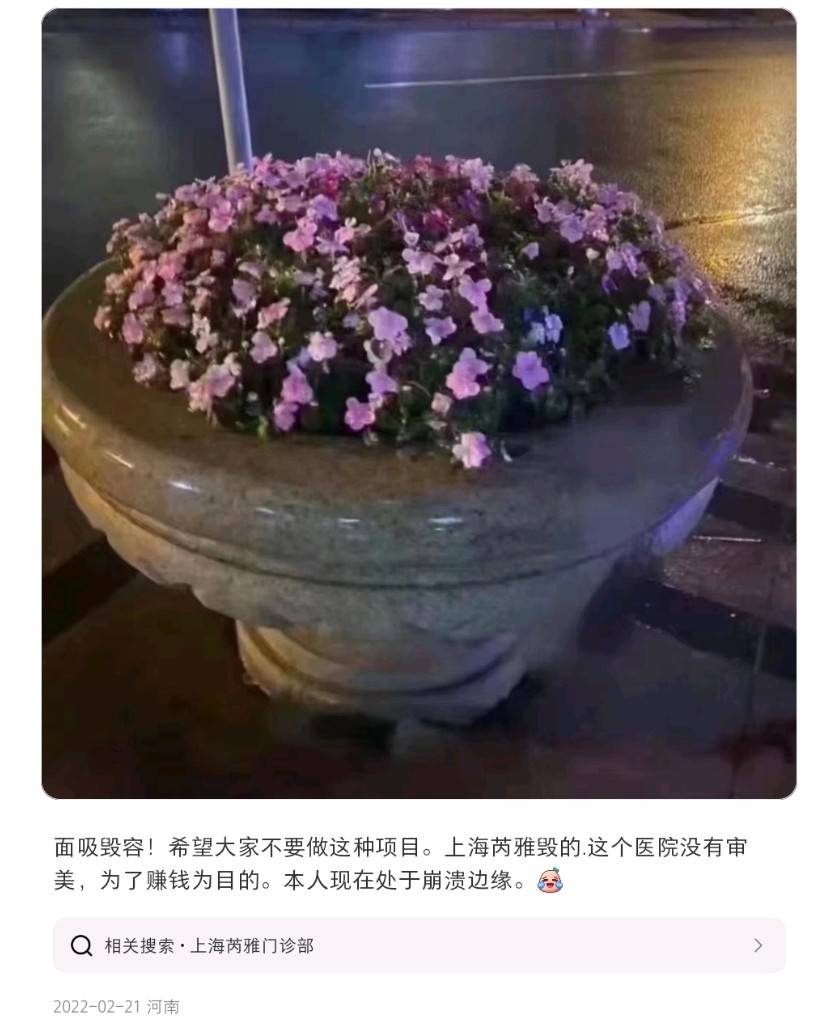
Task: Open related search 上海芮雅门诊部
Action: [418, 945]
